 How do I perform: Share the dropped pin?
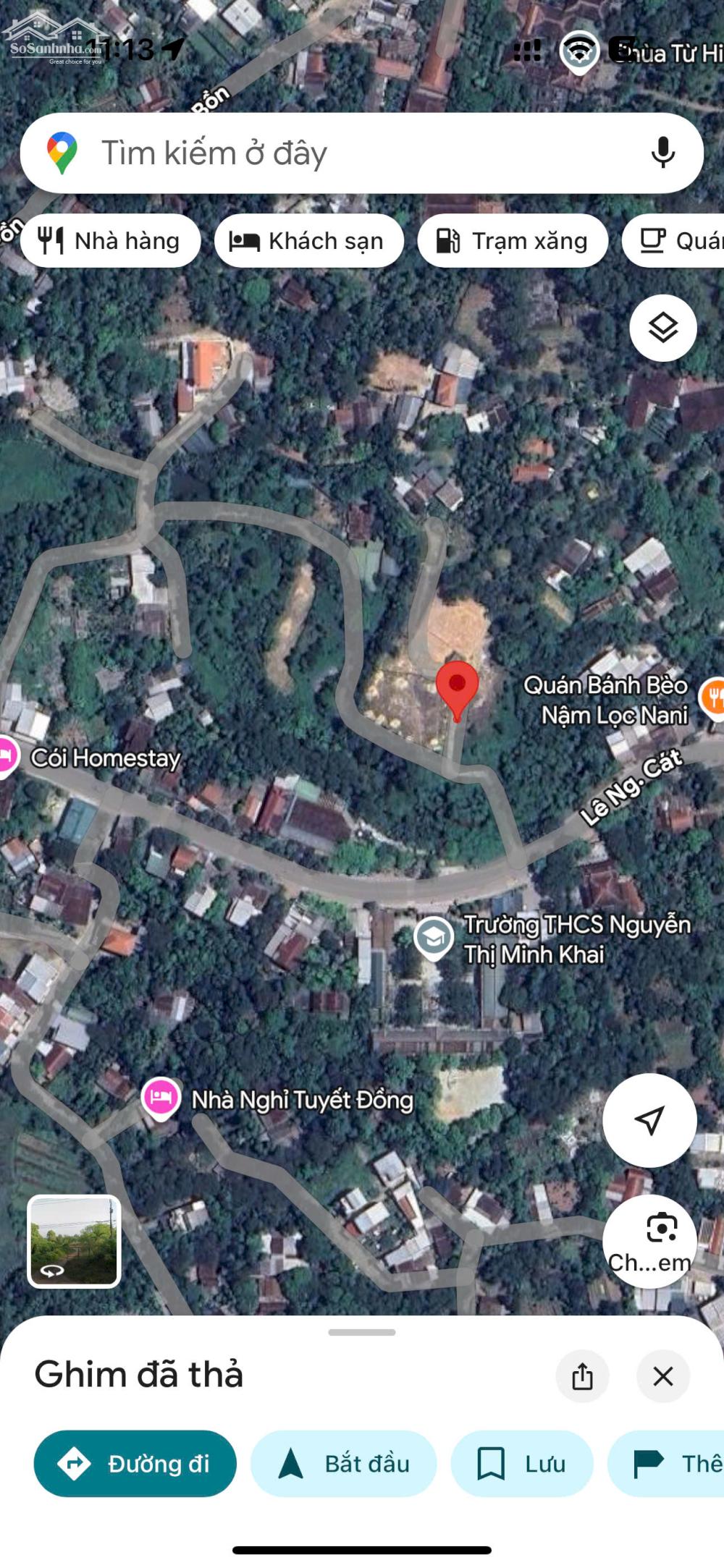pos(582,1376)
